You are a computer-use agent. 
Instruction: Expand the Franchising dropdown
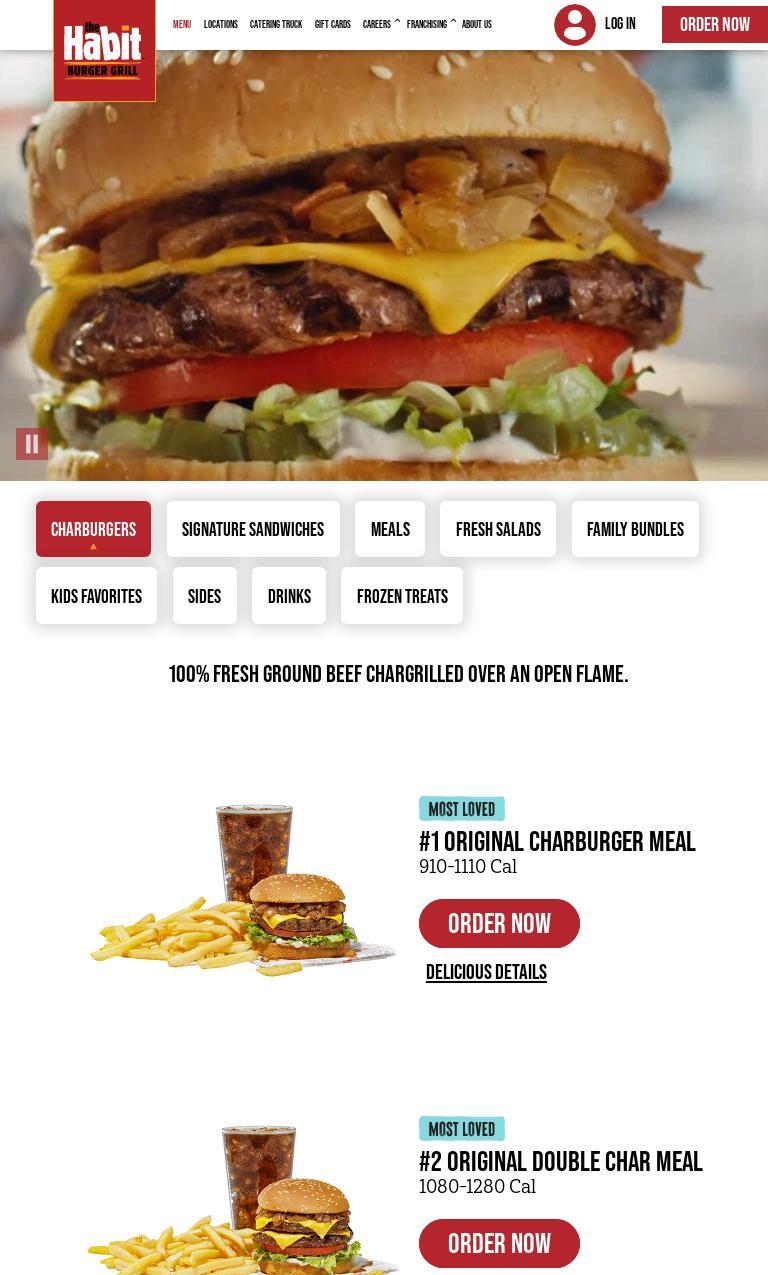(x=431, y=25)
